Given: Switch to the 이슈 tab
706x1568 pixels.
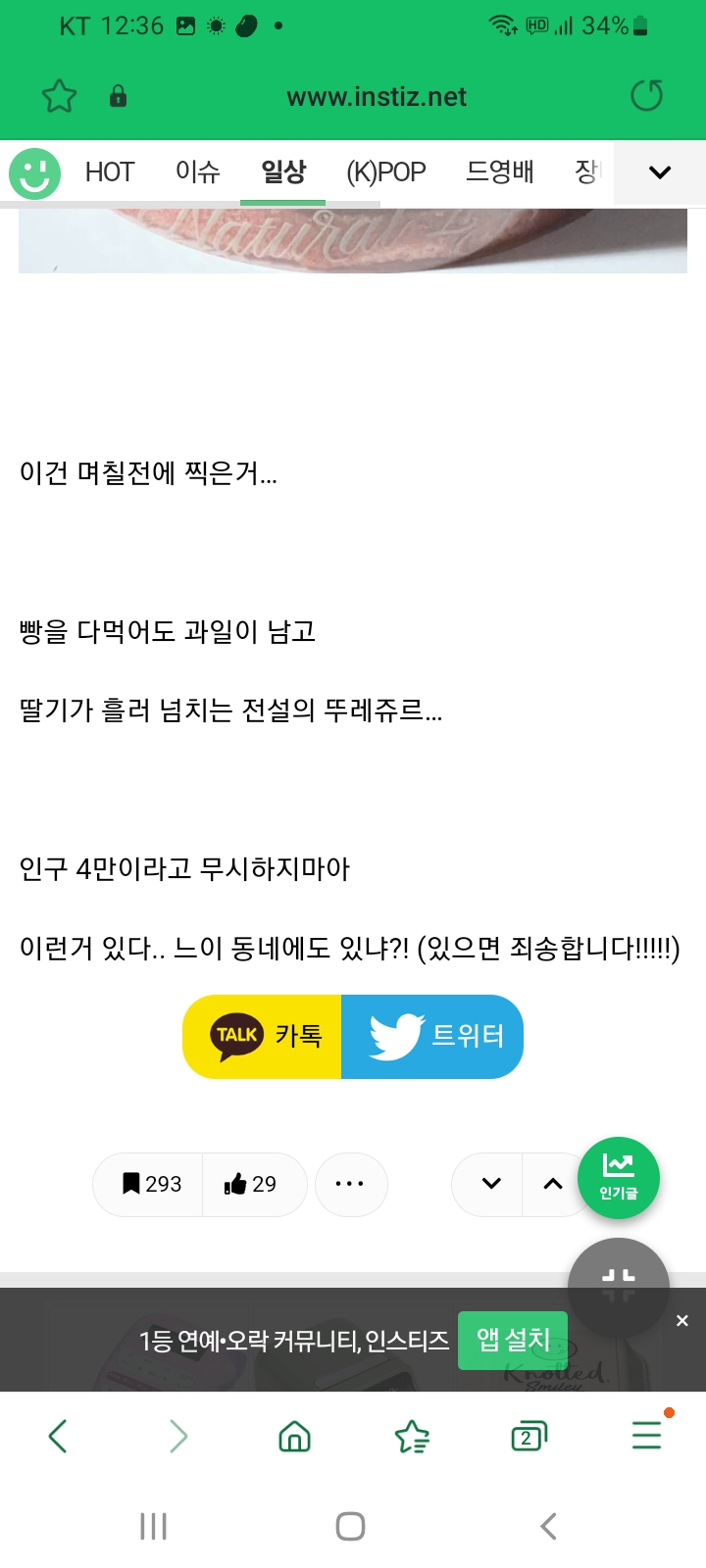Looking at the screenshot, I should tap(197, 172).
